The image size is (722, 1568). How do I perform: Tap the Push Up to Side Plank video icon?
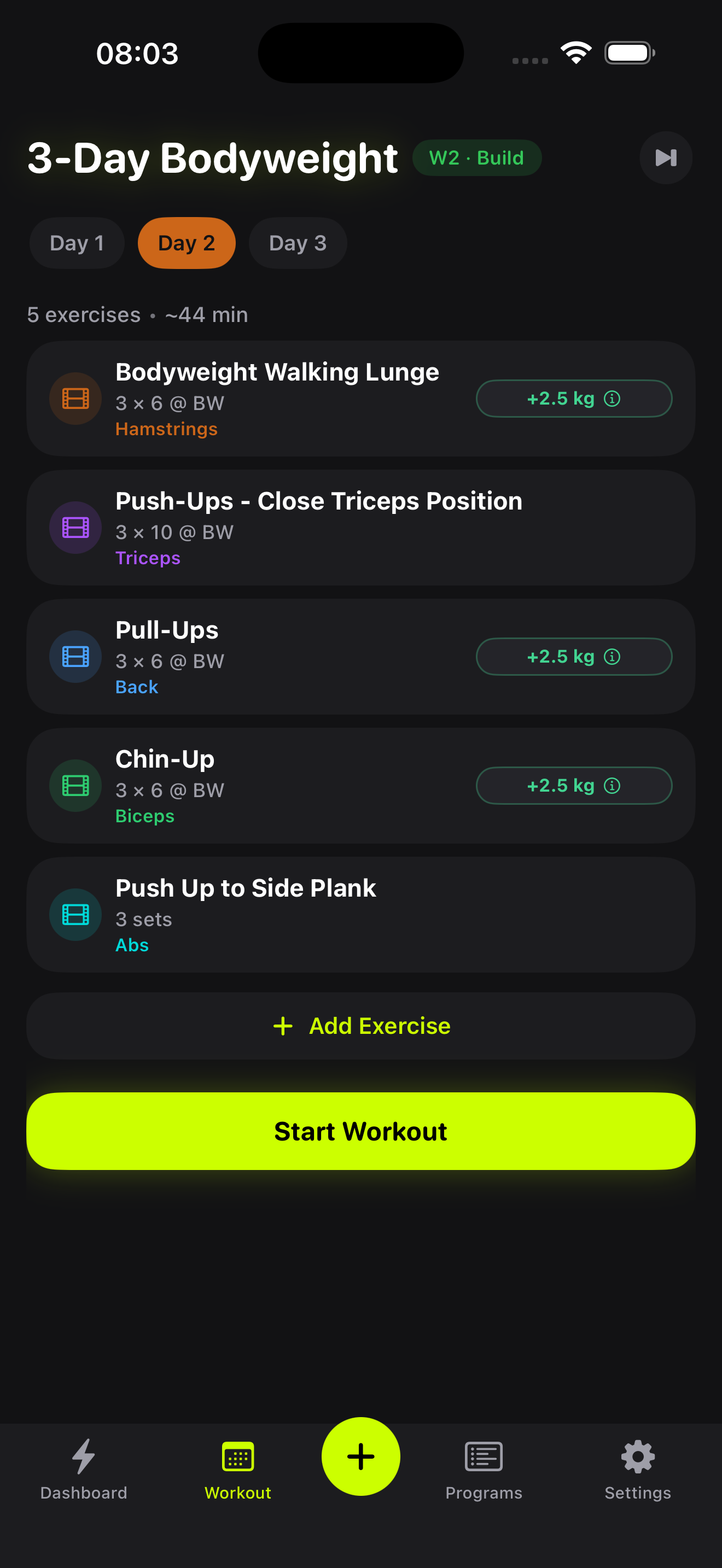(75, 914)
